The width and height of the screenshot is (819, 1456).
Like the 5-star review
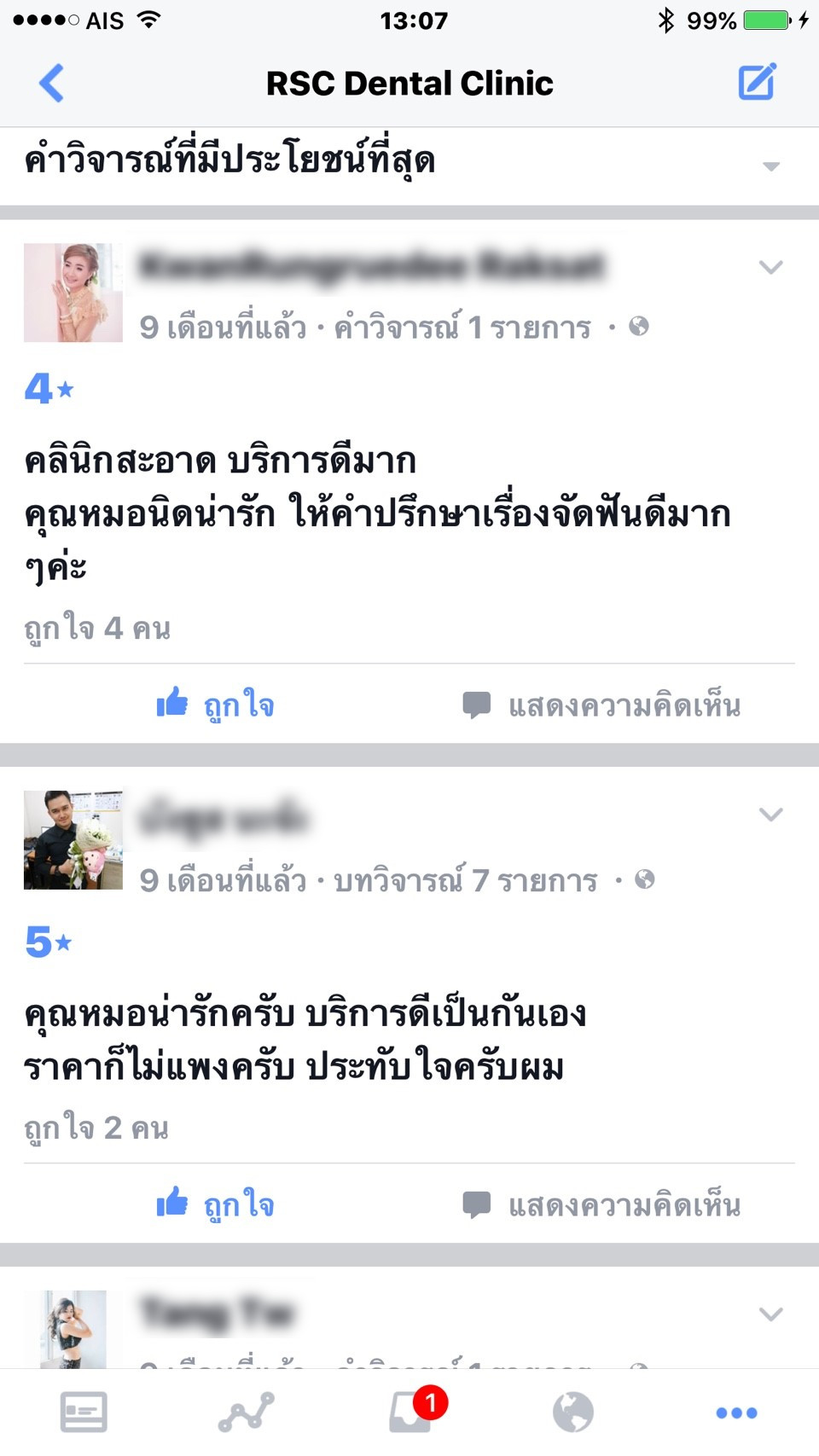coord(215,1204)
